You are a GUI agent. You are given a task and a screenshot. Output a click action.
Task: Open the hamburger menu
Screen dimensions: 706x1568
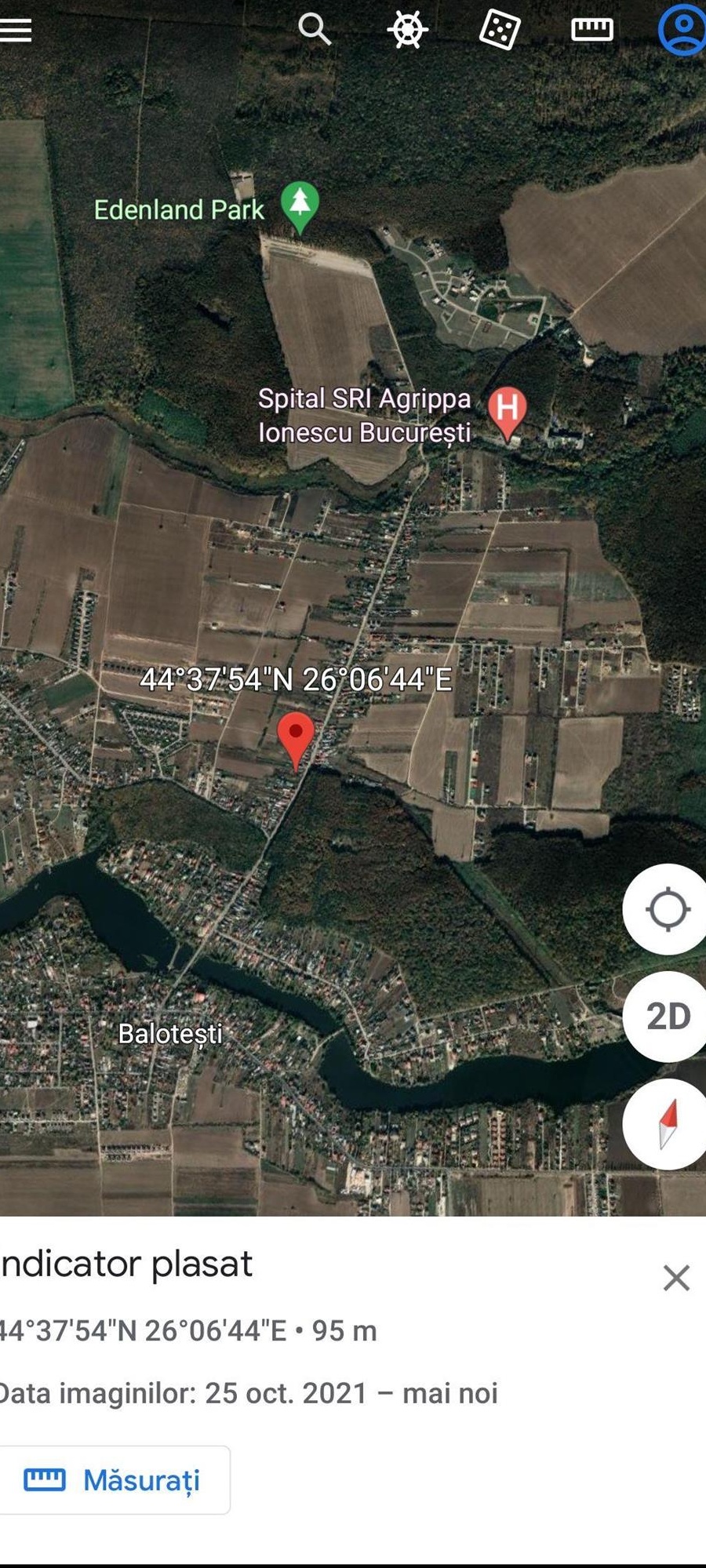pos(16,30)
